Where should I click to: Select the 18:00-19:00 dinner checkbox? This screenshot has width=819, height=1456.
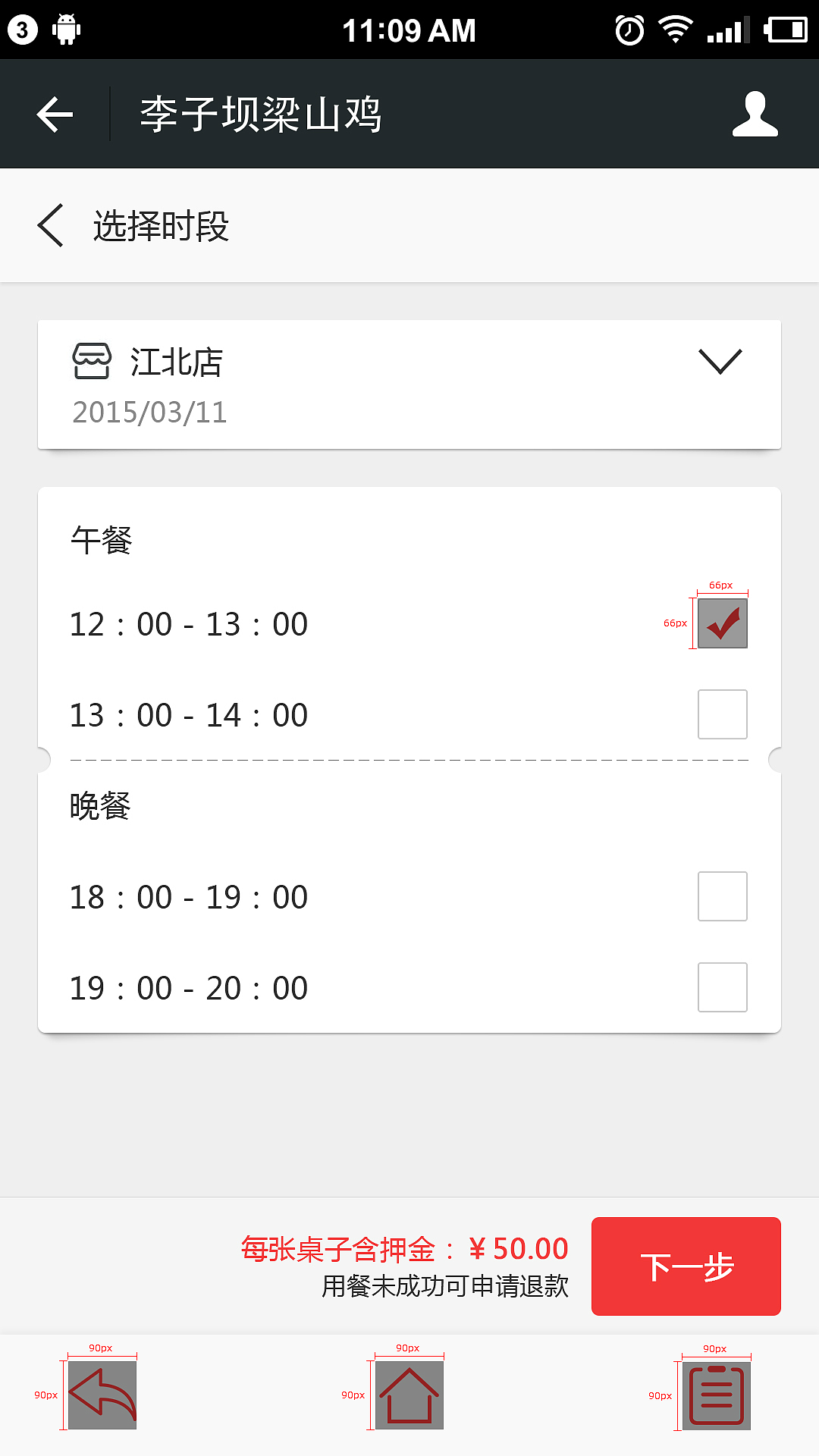click(x=721, y=896)
